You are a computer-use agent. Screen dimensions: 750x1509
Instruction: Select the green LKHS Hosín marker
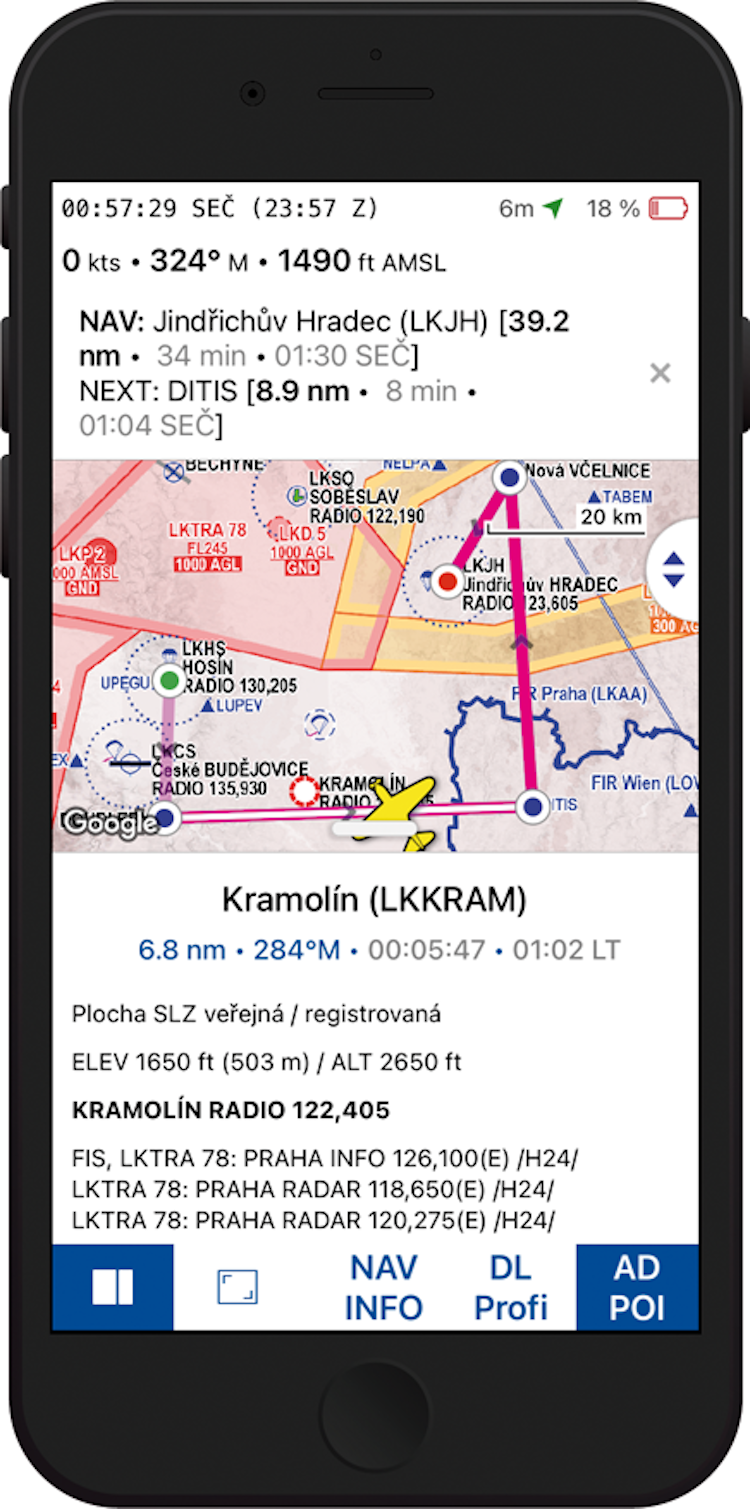169,682
